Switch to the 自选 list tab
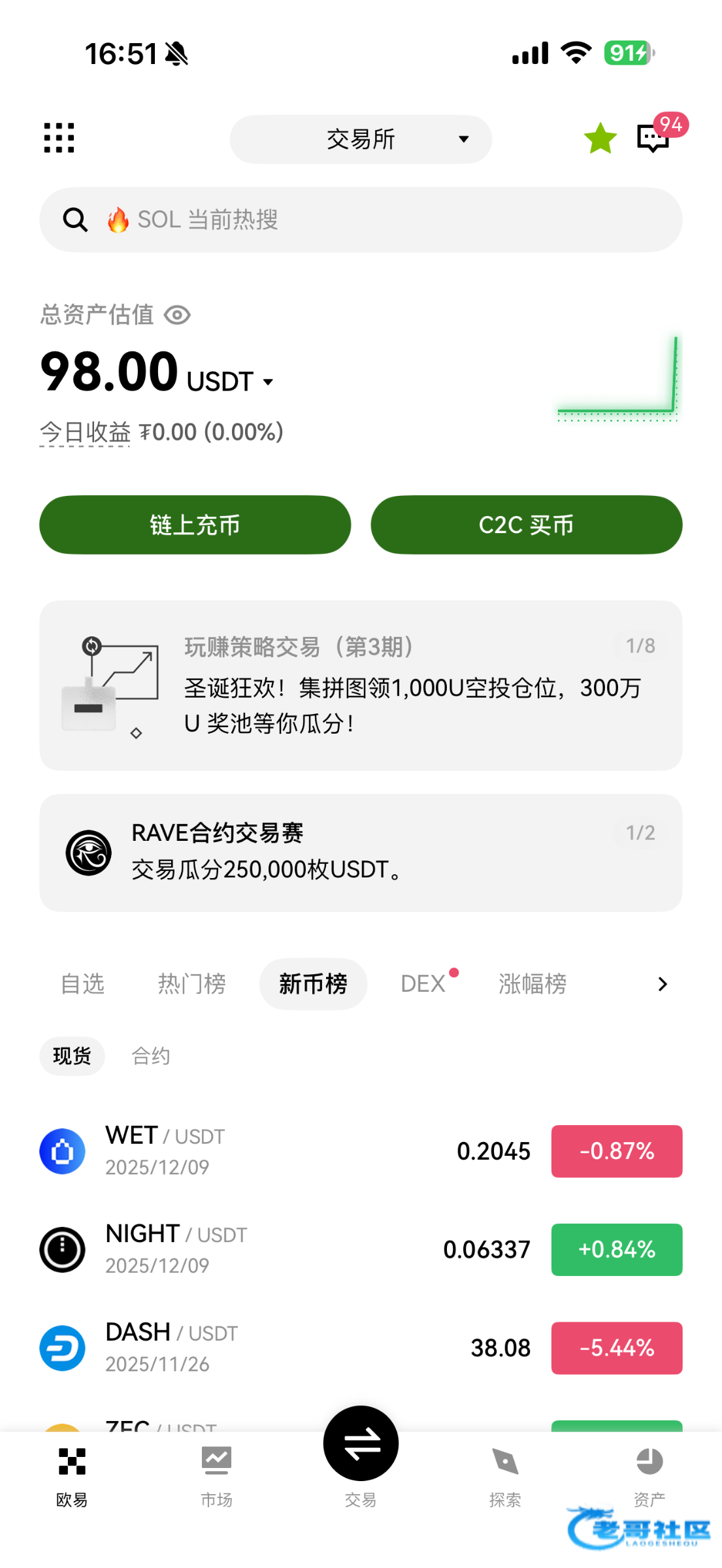Image resolution: width=722 pixels, height=1568 pixels. pyautogui.click(x=82, y=984)
